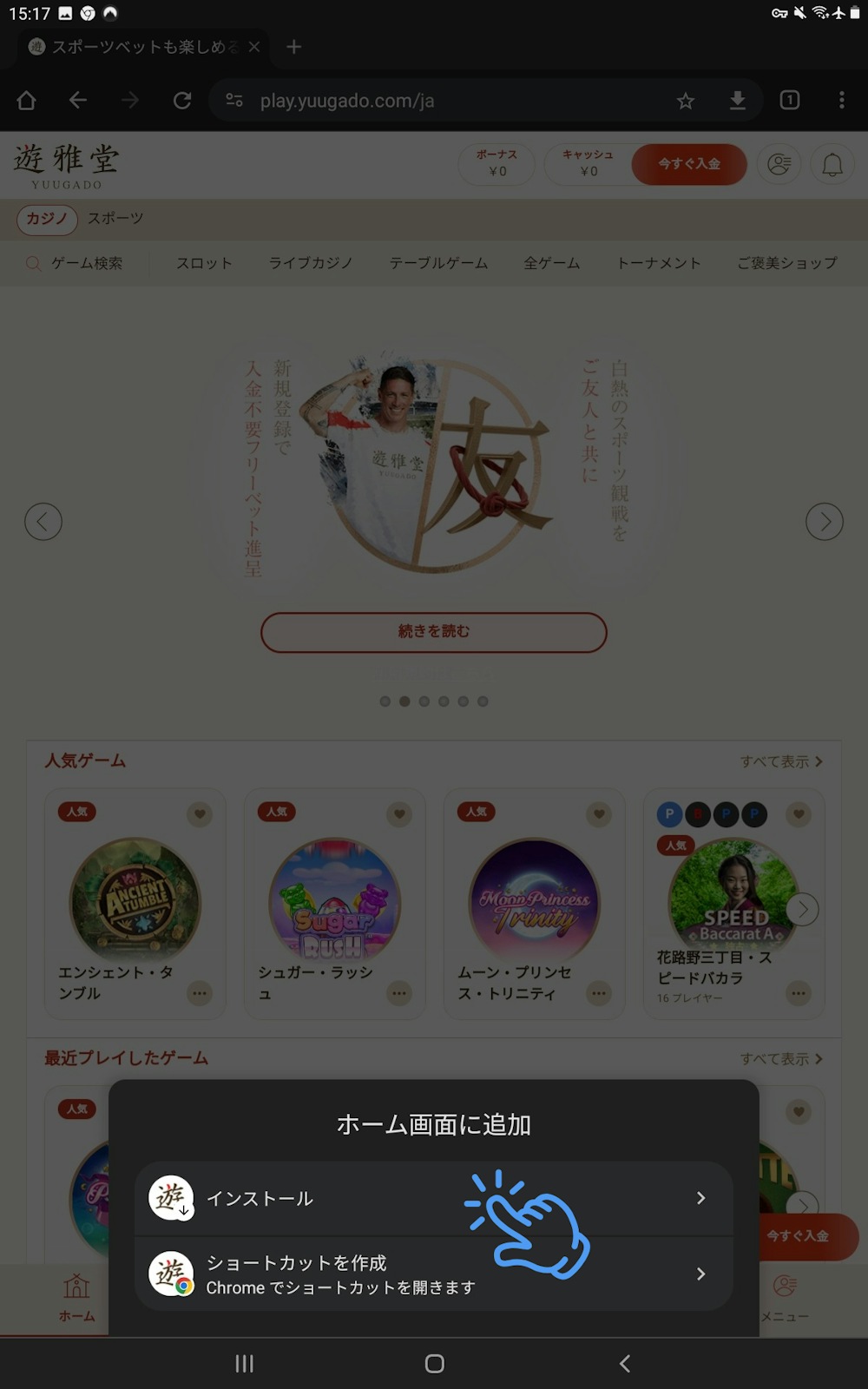Click the 続きを読む button

point(433,631)
